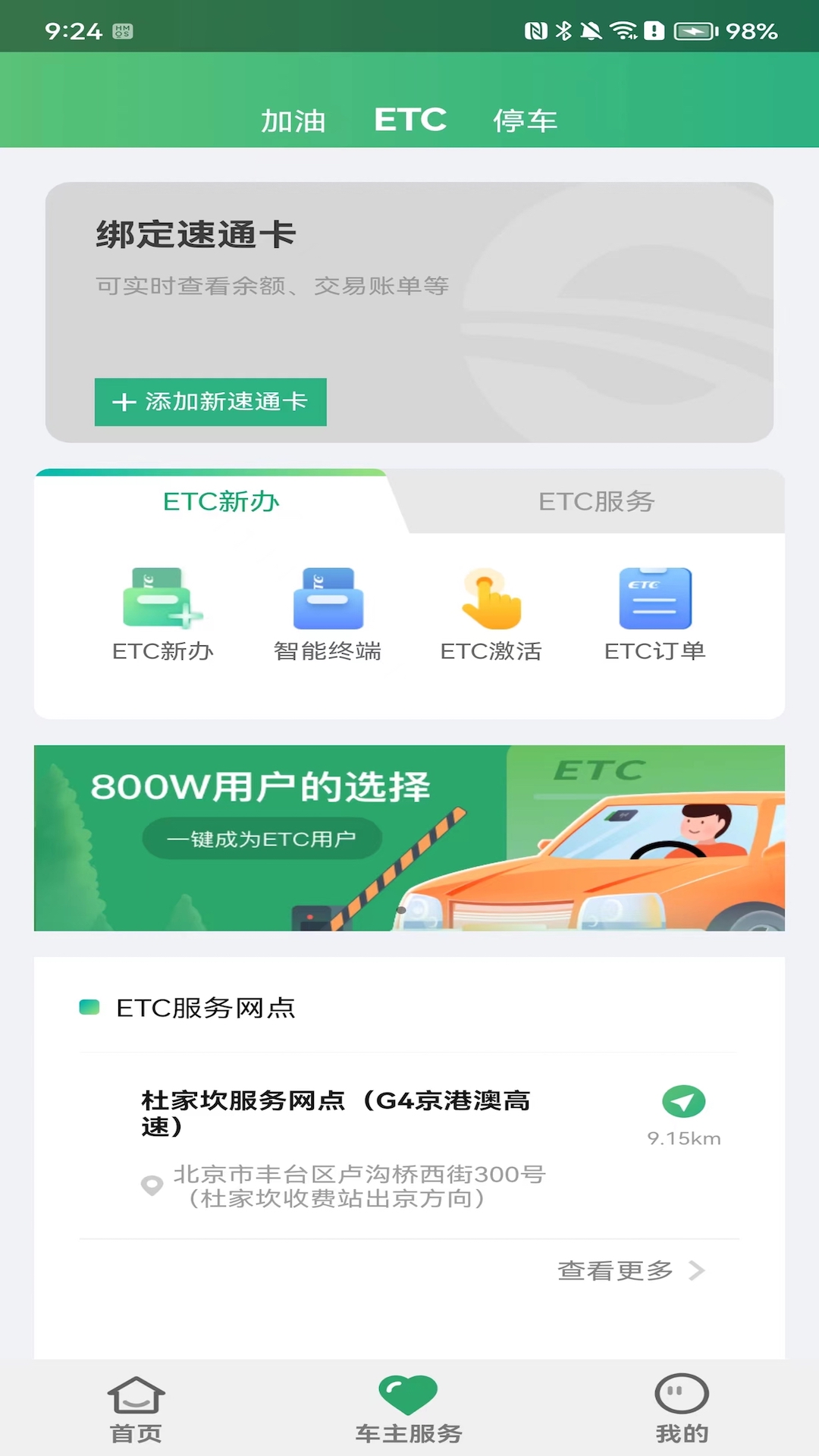Open the ETC服务 tab
This screenshot has width=819, height=1456.
598,502
